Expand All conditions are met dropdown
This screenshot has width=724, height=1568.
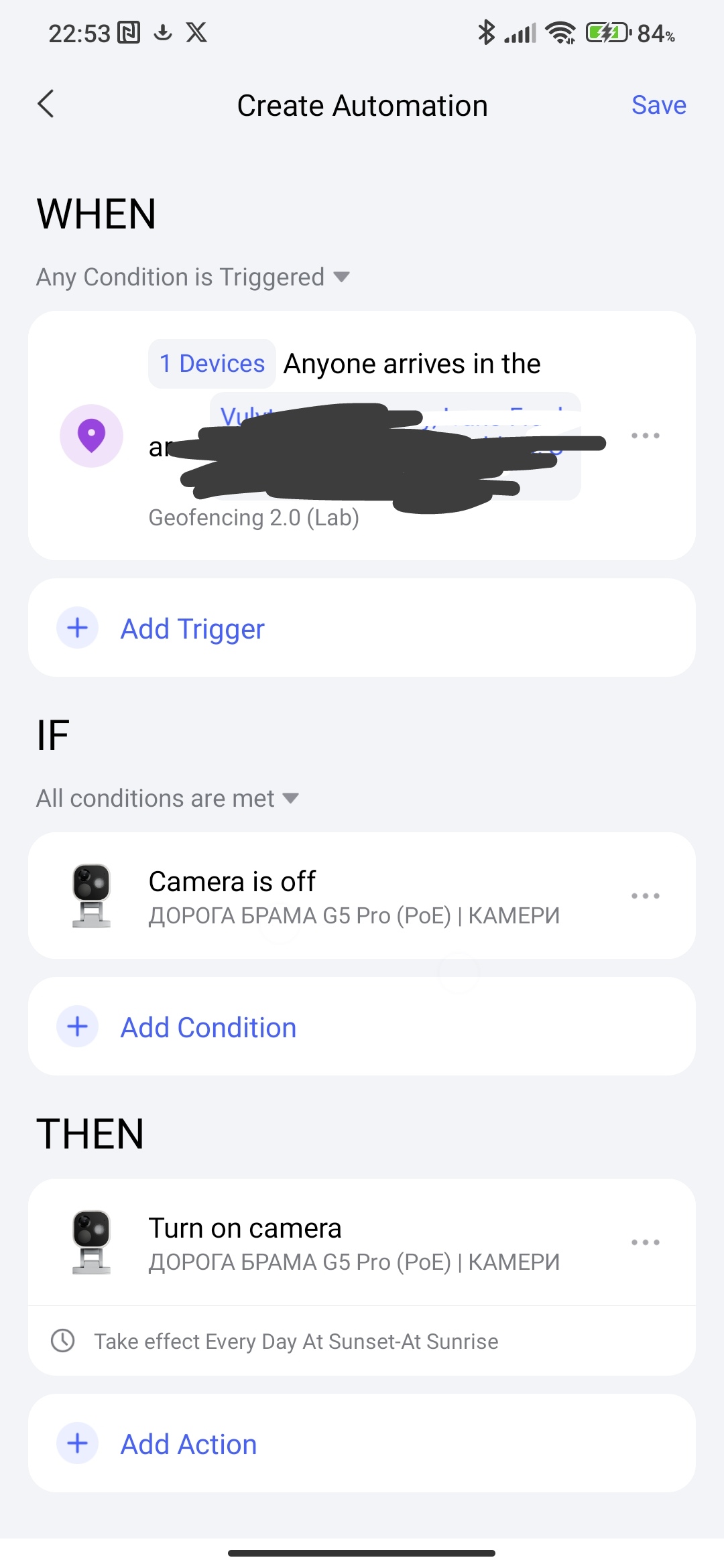point(168,799)
